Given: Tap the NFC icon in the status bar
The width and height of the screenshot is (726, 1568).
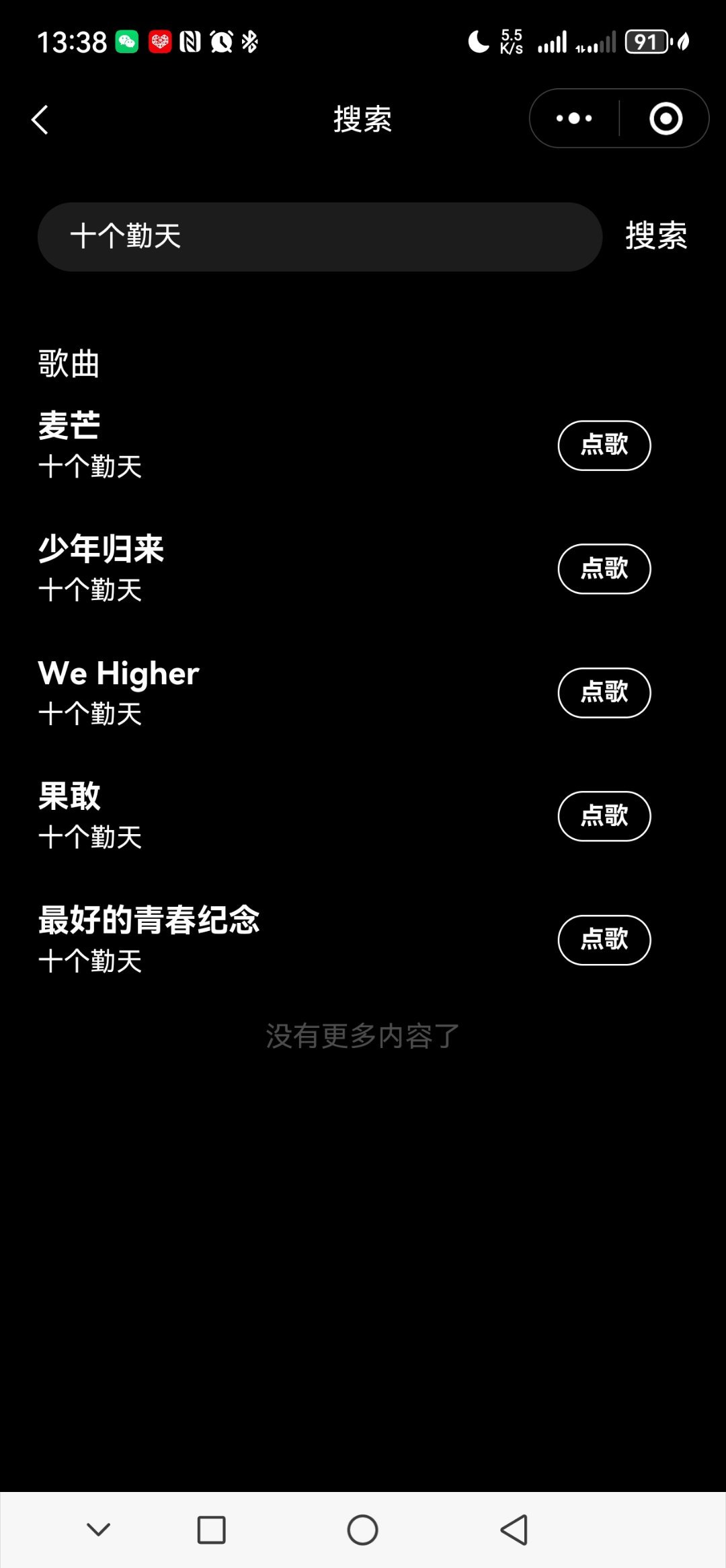Looking at the screenshot, I should (190, 42).
